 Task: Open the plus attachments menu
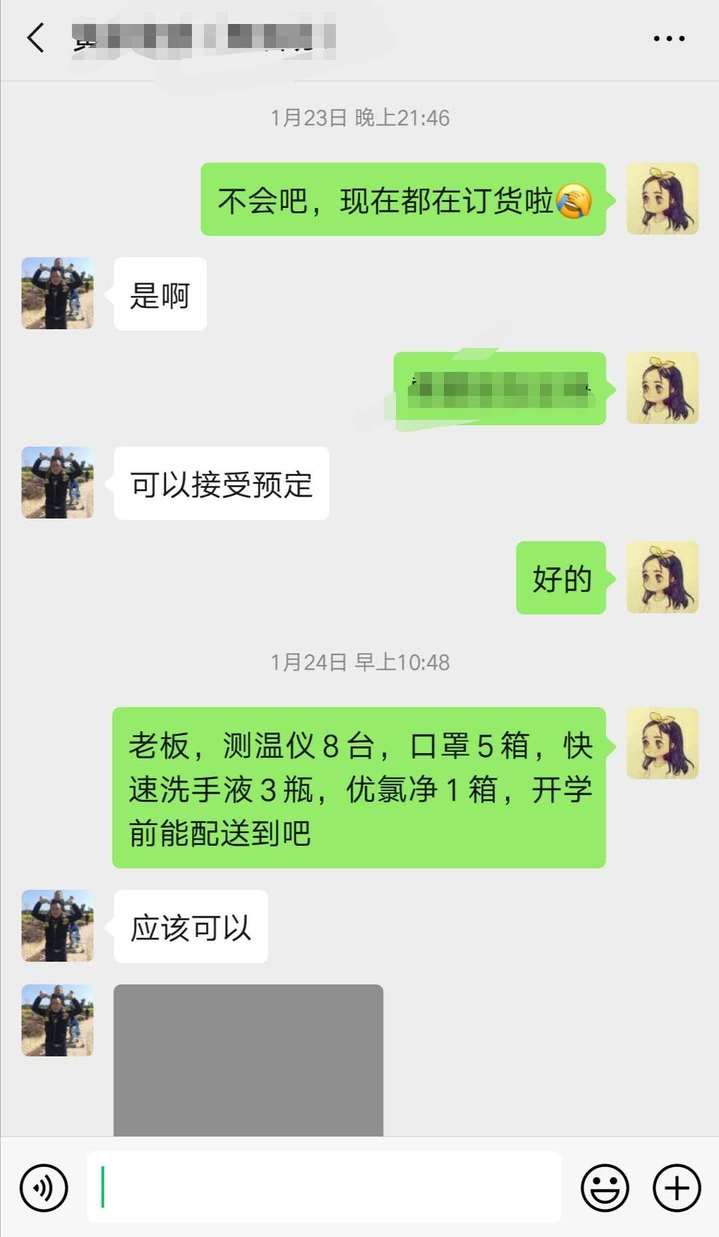677,1188
